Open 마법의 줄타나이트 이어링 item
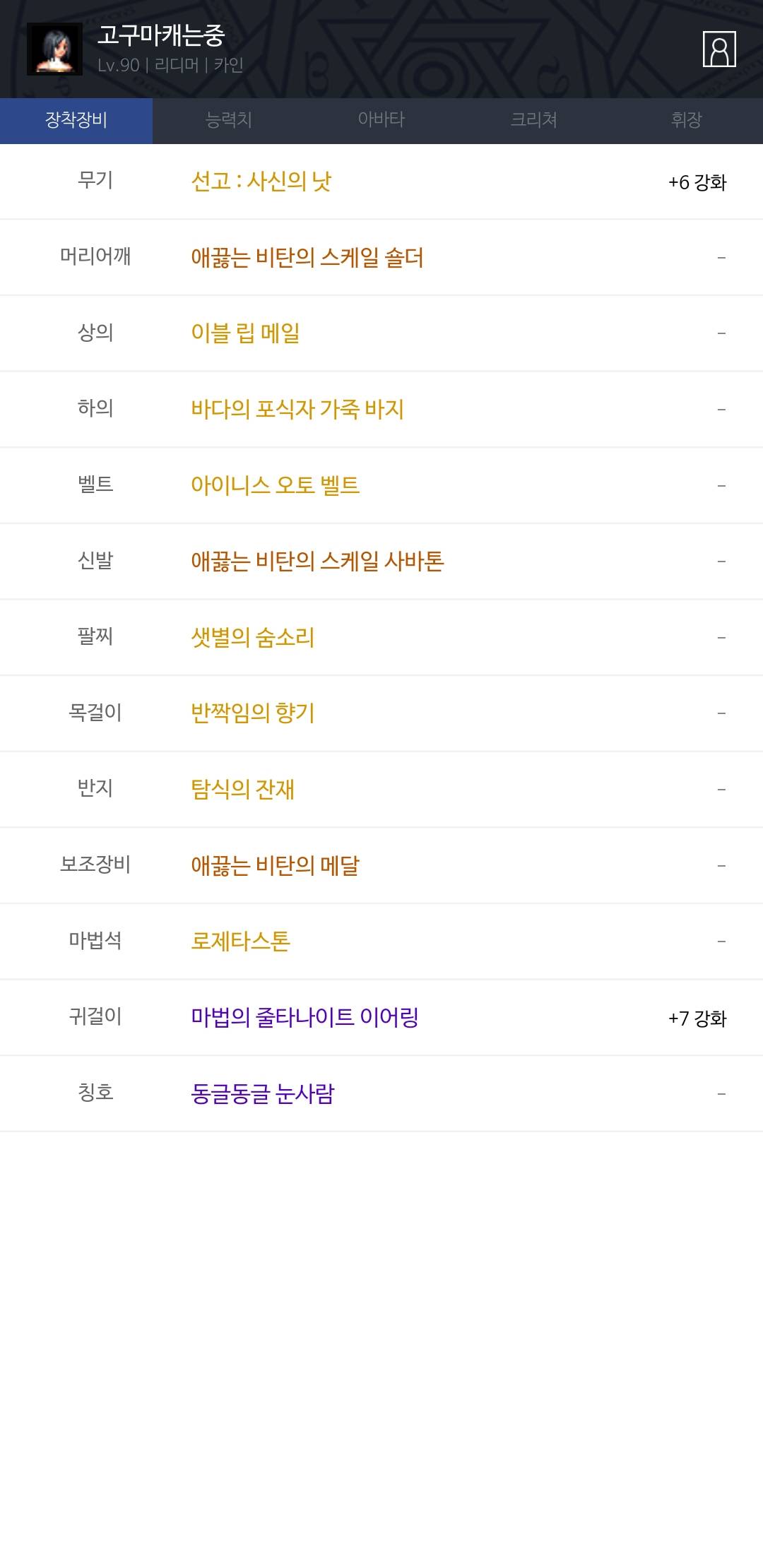The image size is (763, 1568). coord(304,1018)
